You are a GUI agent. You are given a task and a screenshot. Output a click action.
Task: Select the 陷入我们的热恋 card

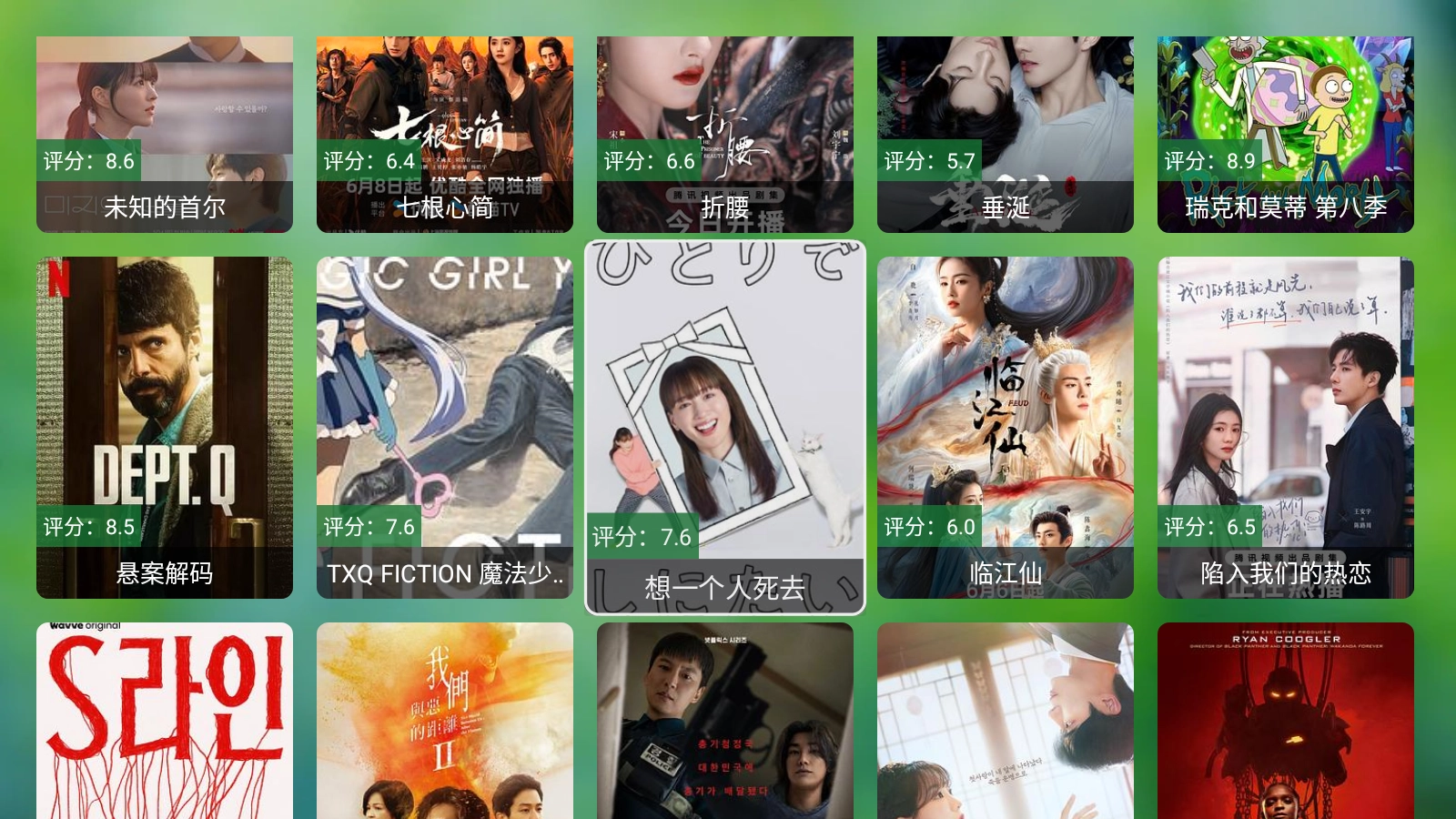pyautogui.click(x=1286, y=428)
